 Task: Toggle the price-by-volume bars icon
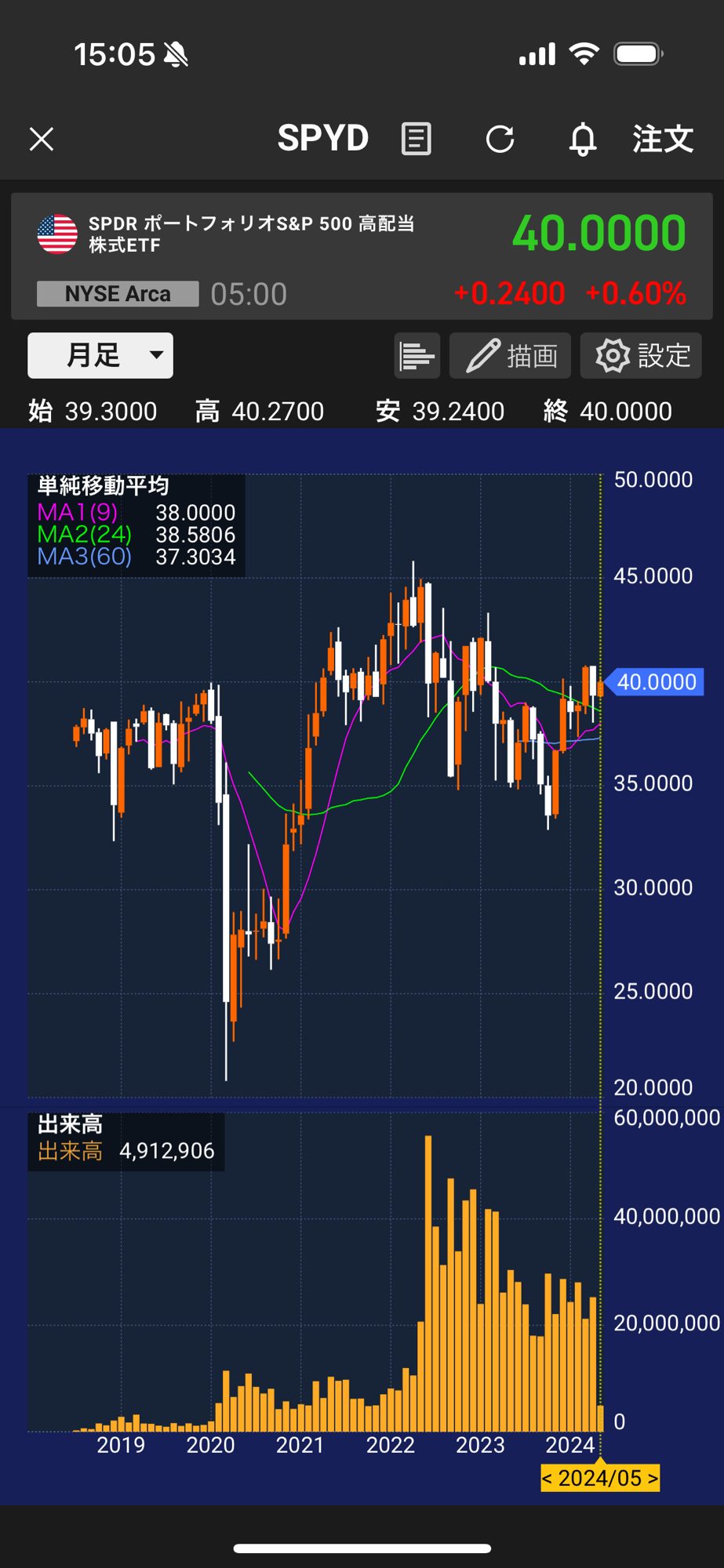point(417,356)
